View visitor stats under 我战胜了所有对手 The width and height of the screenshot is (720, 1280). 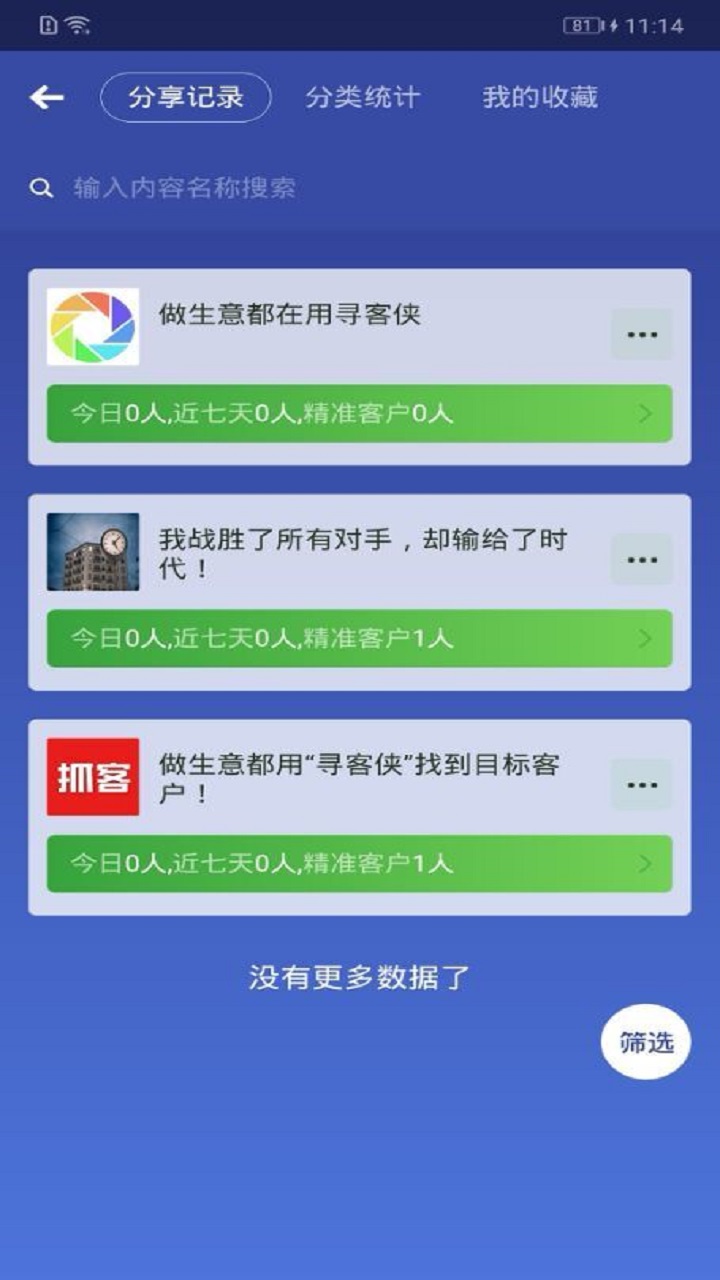point(359,638)
